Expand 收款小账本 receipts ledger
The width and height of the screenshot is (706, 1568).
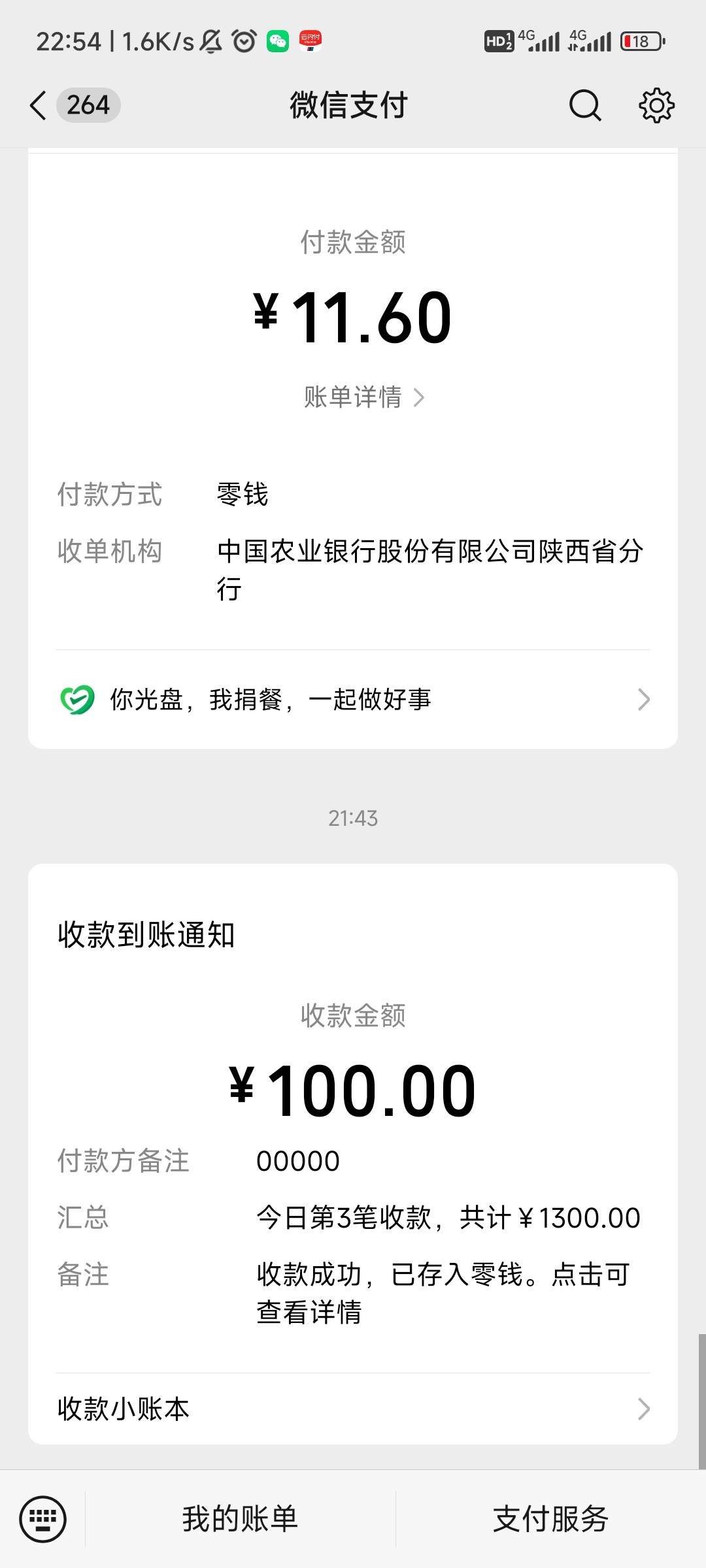click(353, 1409)
